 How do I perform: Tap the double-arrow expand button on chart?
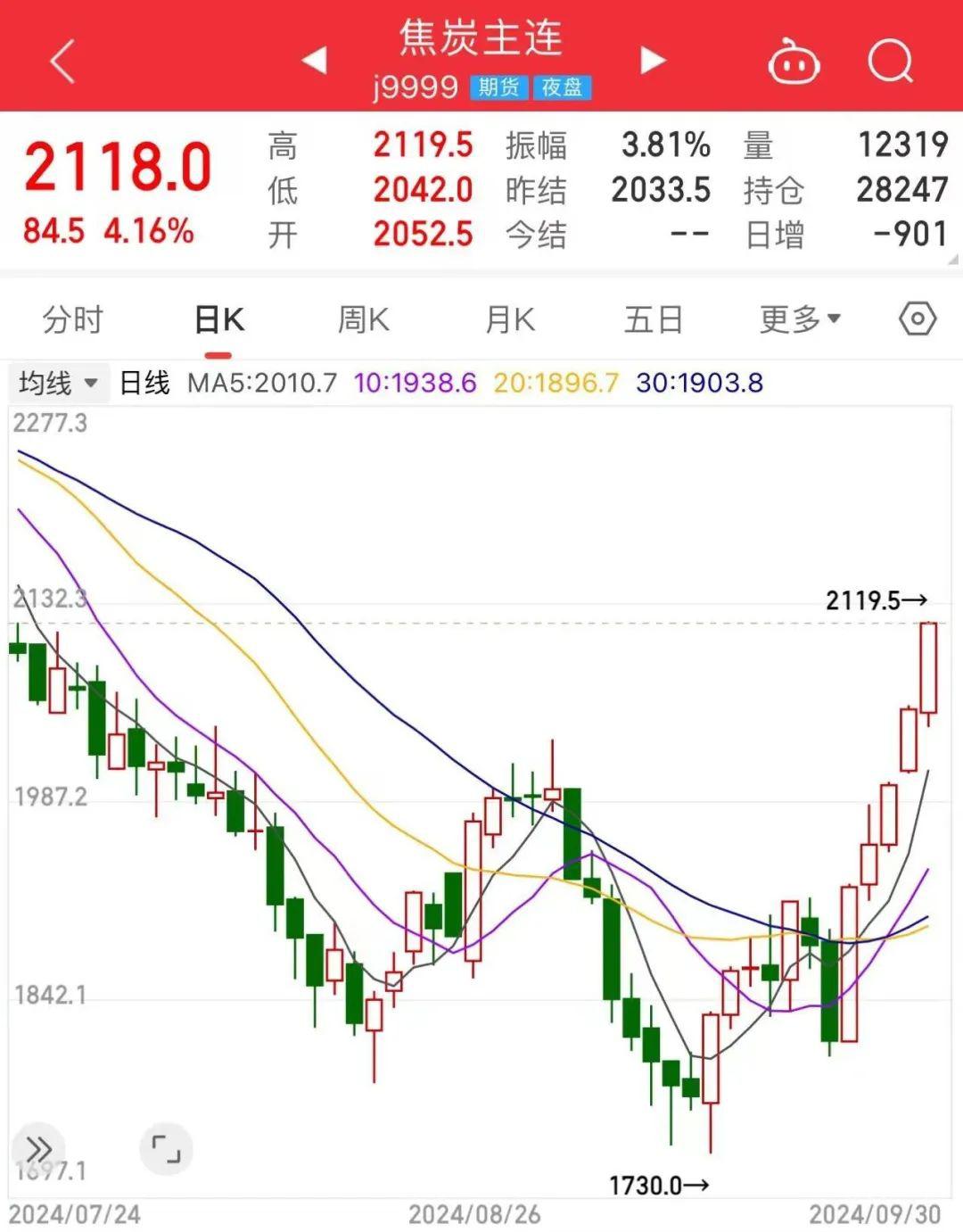tap(39, 1148)
